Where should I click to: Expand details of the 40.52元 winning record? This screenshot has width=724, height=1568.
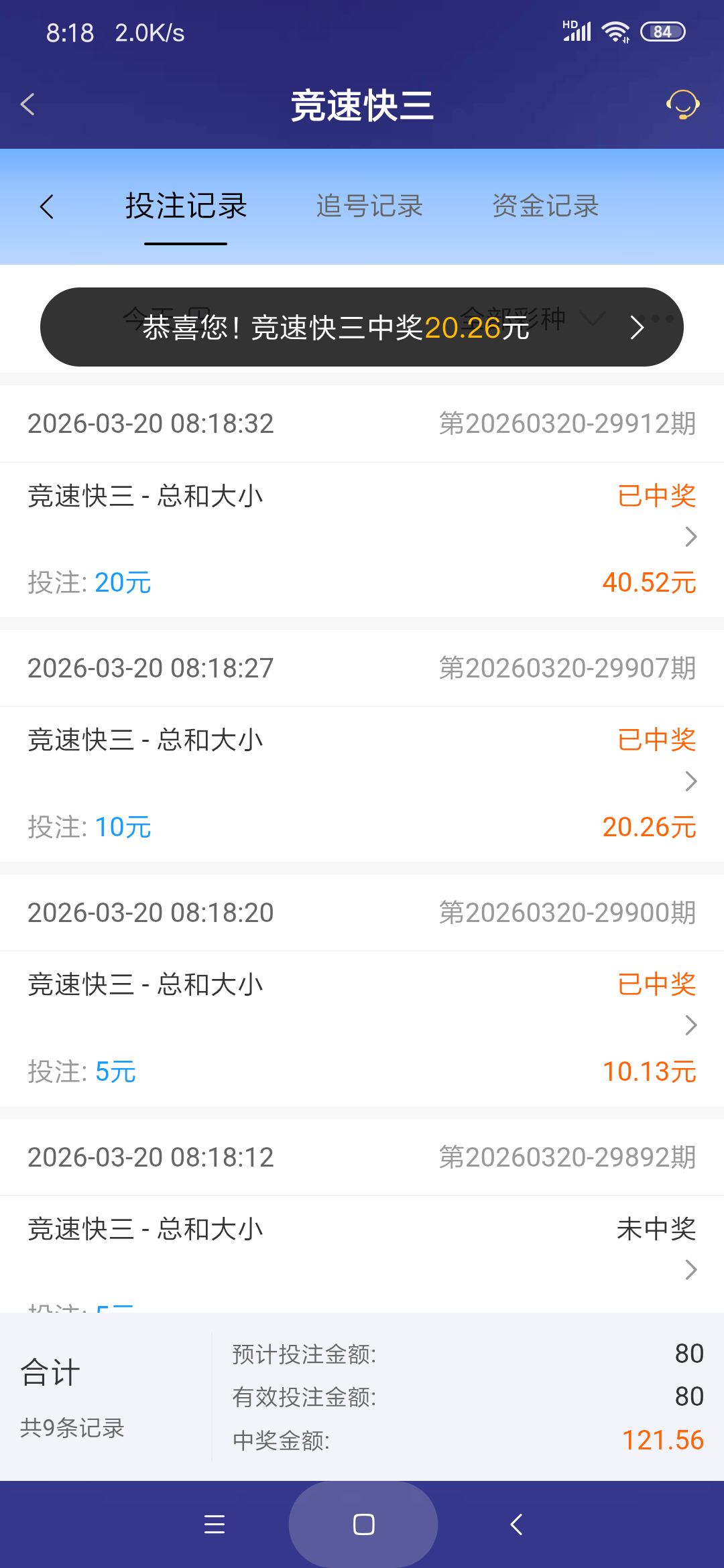point(689,537)
